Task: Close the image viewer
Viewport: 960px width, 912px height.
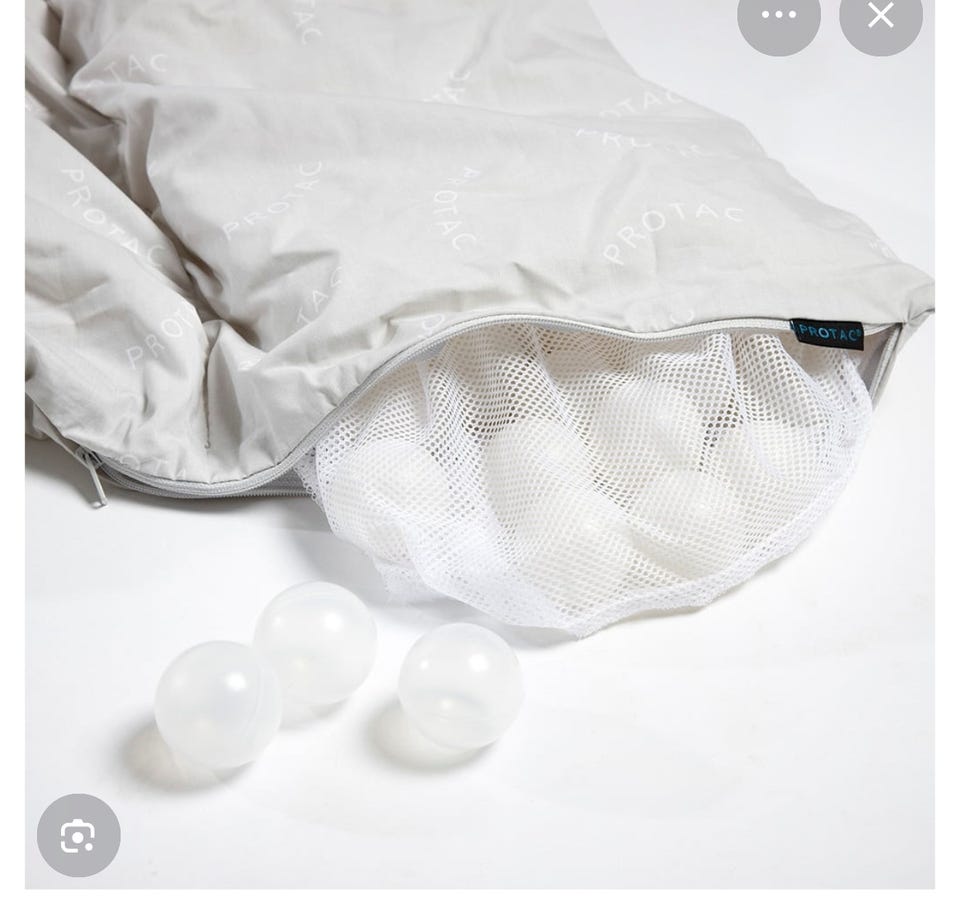Action: (x=880, y=16)
